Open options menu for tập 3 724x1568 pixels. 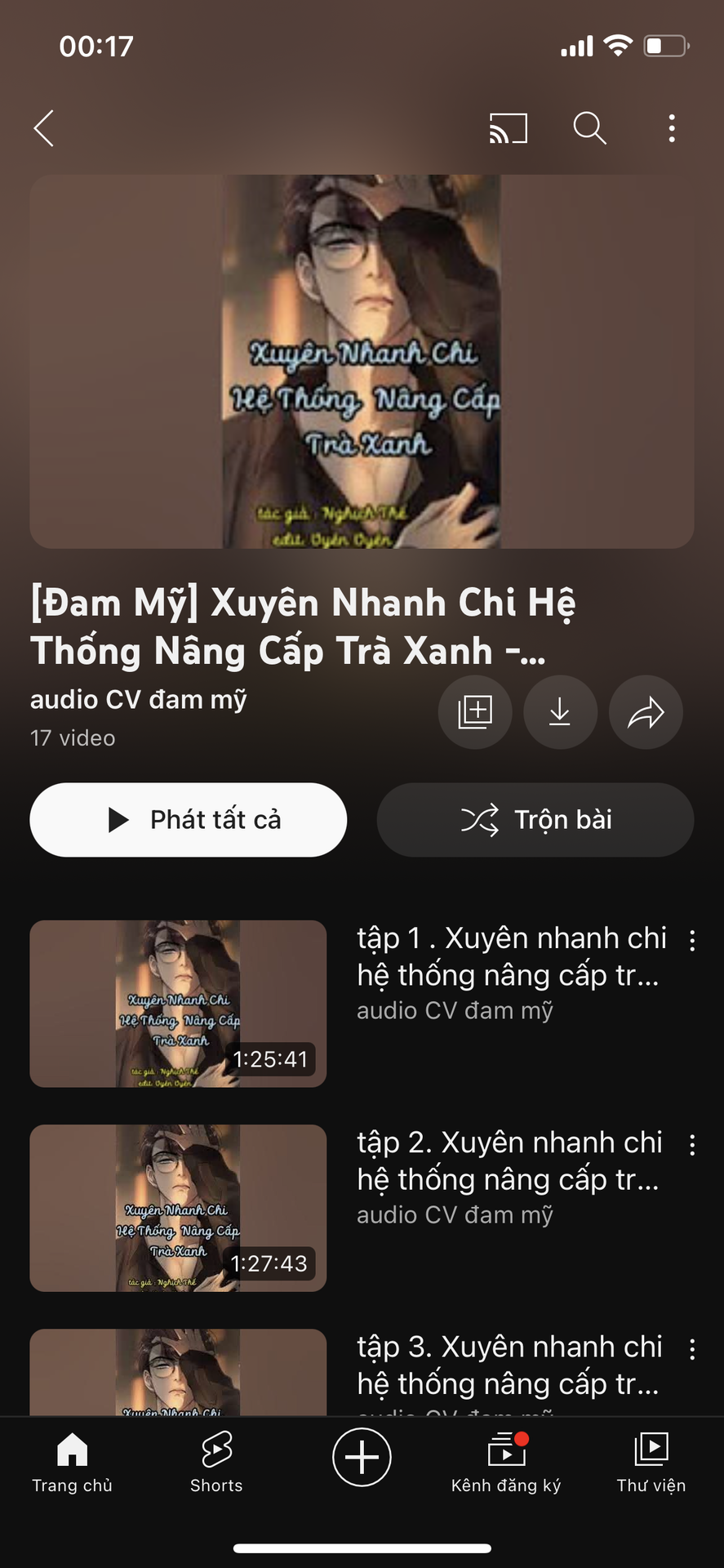(x=692, y=1349)
